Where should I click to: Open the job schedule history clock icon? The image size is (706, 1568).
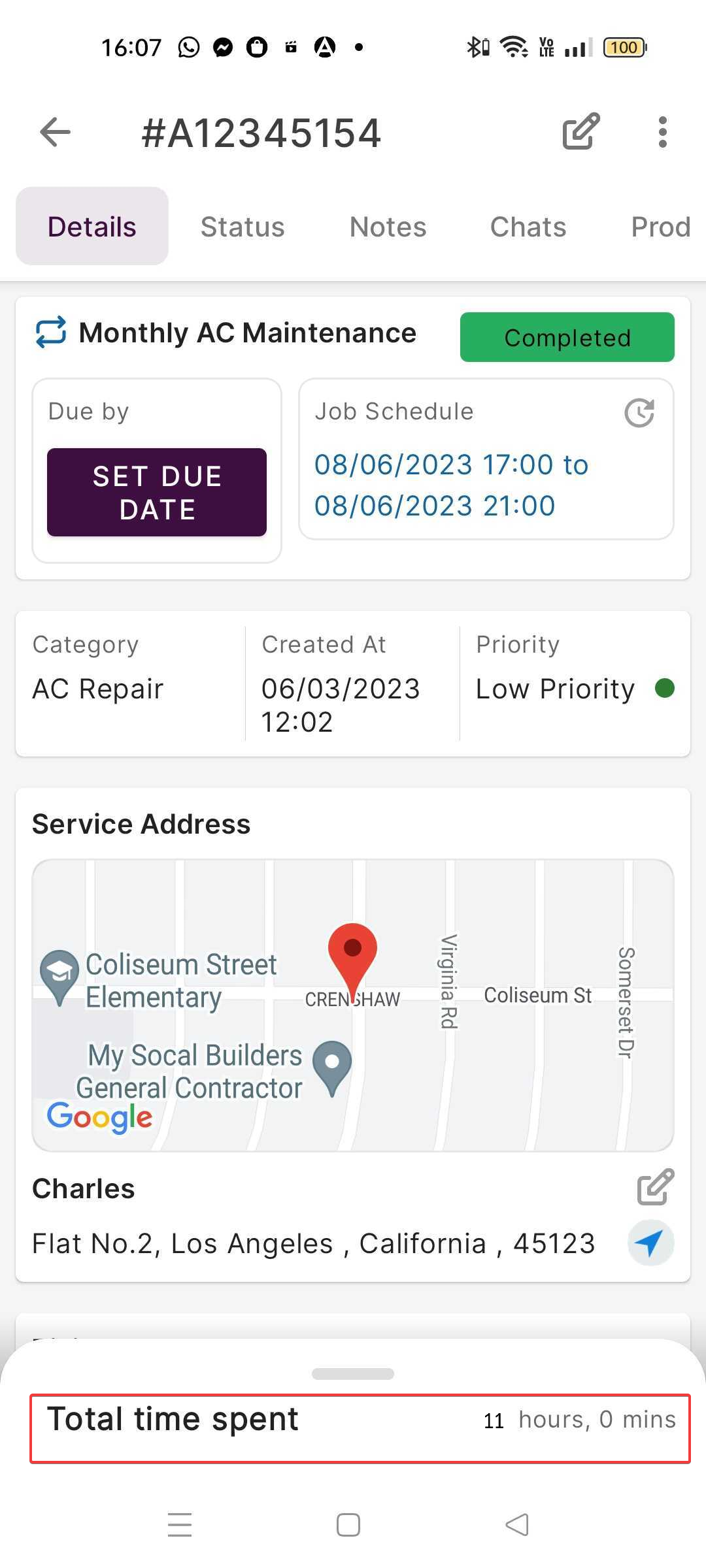click(639, 412)
